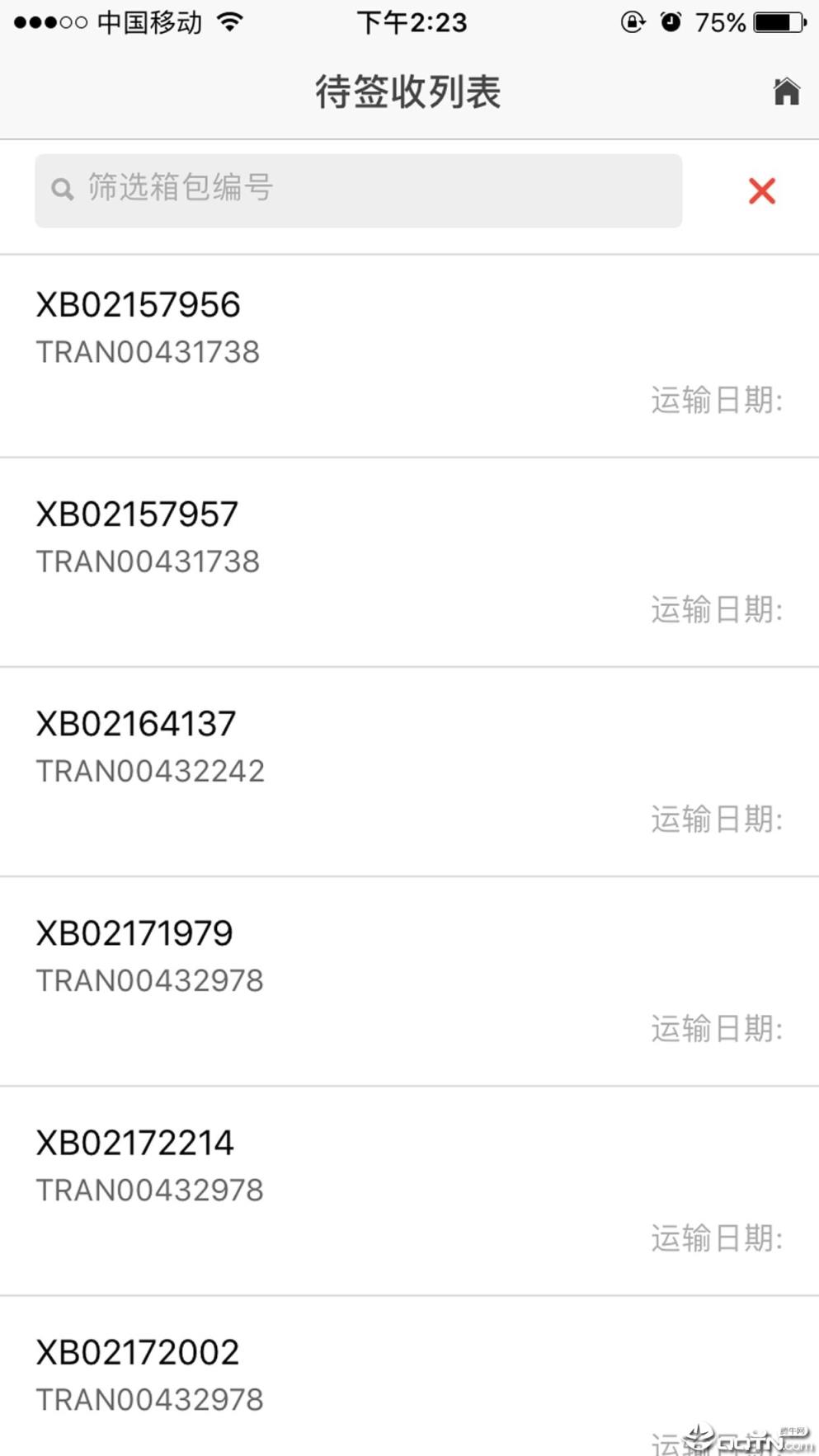Click the 运输日期 label on XB02172214
Image resolution: width=819 pixels, height=1456 pixels.
714,1239
